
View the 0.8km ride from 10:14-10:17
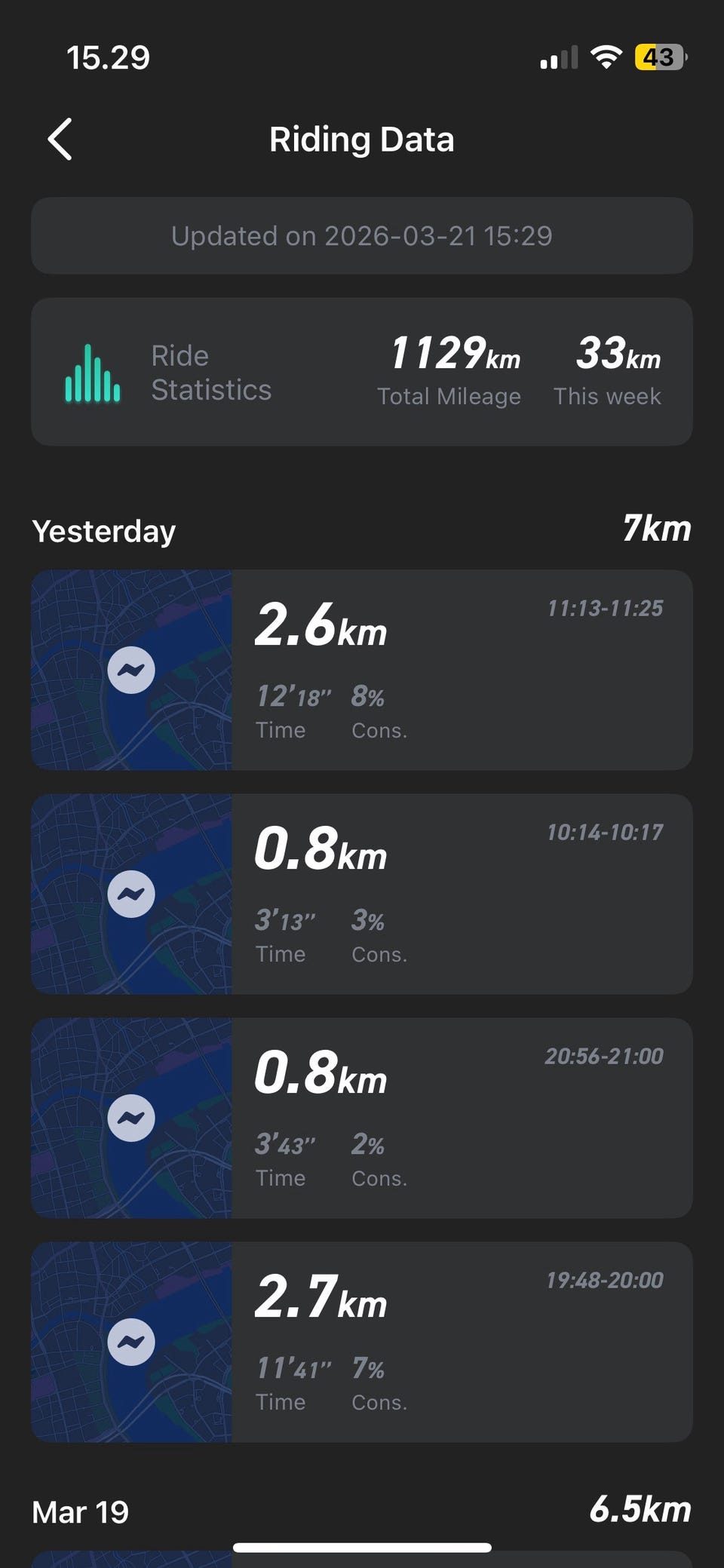362,894
